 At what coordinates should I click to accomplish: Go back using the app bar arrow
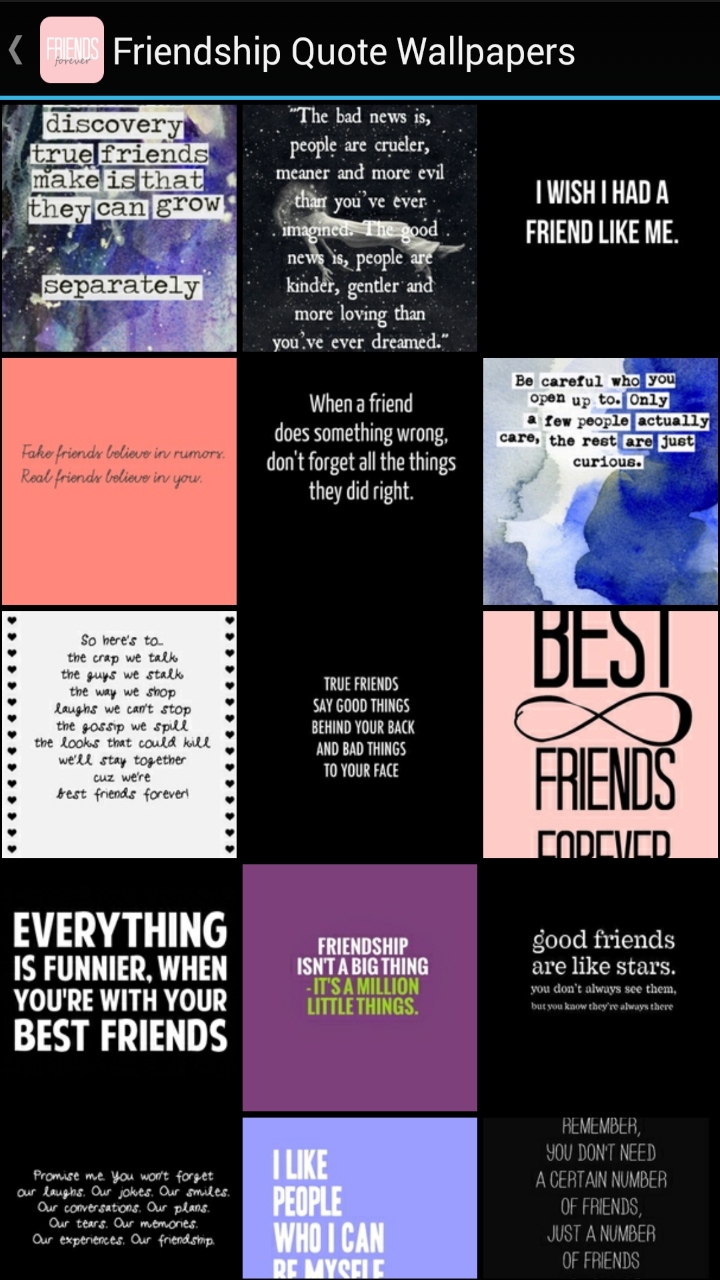(16, 50)
